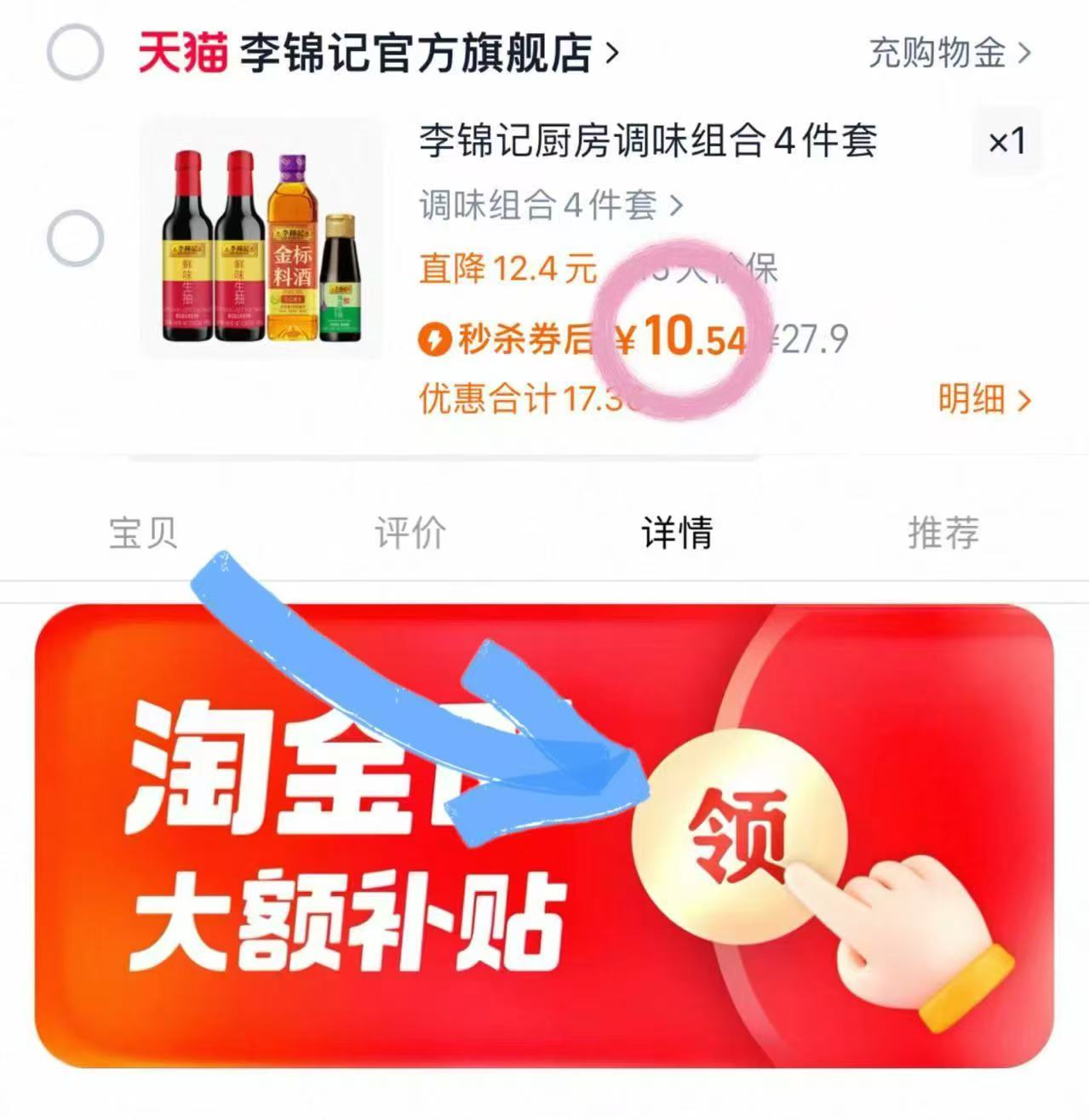Click the product title 李锦记厨房调味组合4件套
The width and height of the screenshot is (1089, 1120).
click(647, 142)
